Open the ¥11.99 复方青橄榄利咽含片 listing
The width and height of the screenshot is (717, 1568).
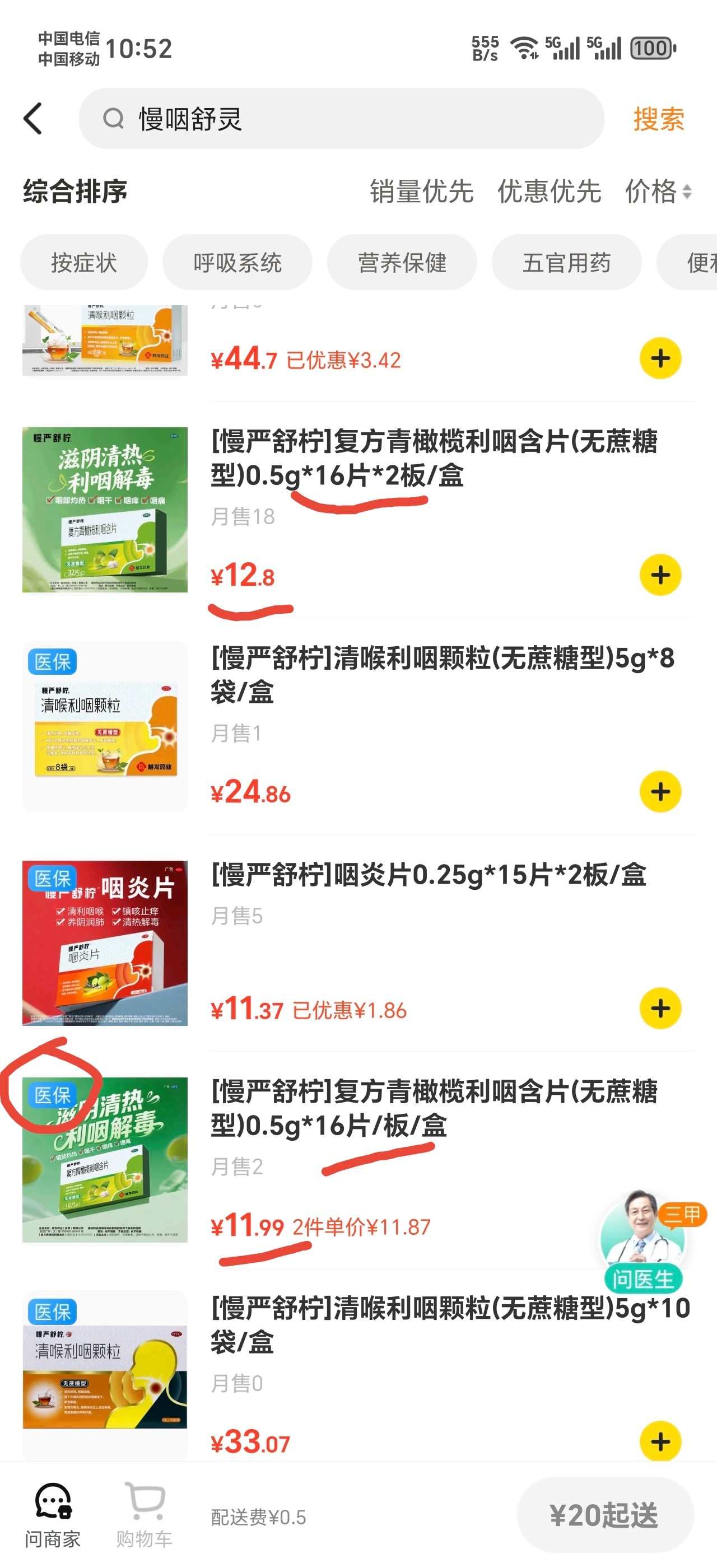pyautogui.click(x=434, y=1108)
